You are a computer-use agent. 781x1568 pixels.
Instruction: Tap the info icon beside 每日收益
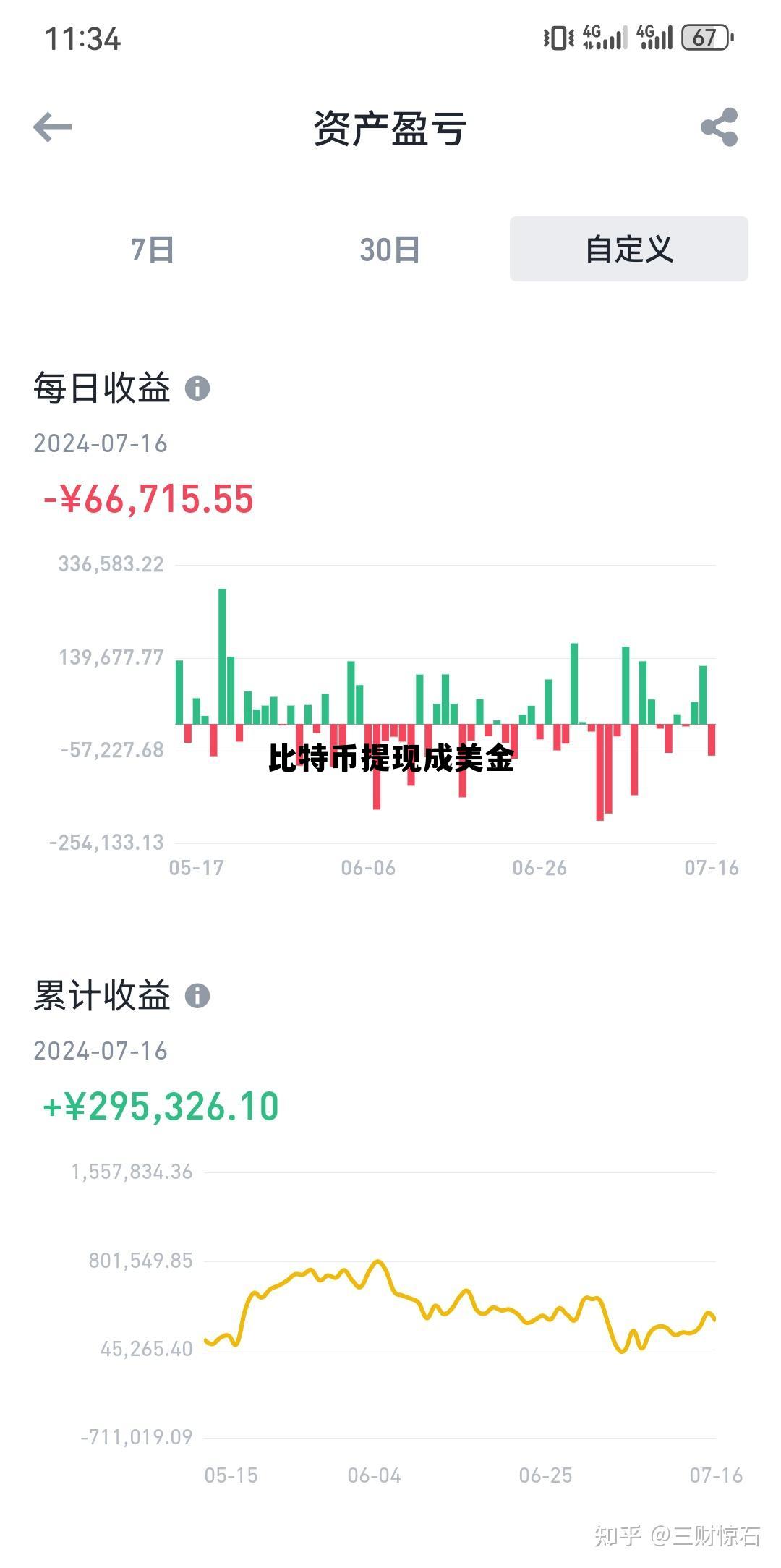pos(197,389)
